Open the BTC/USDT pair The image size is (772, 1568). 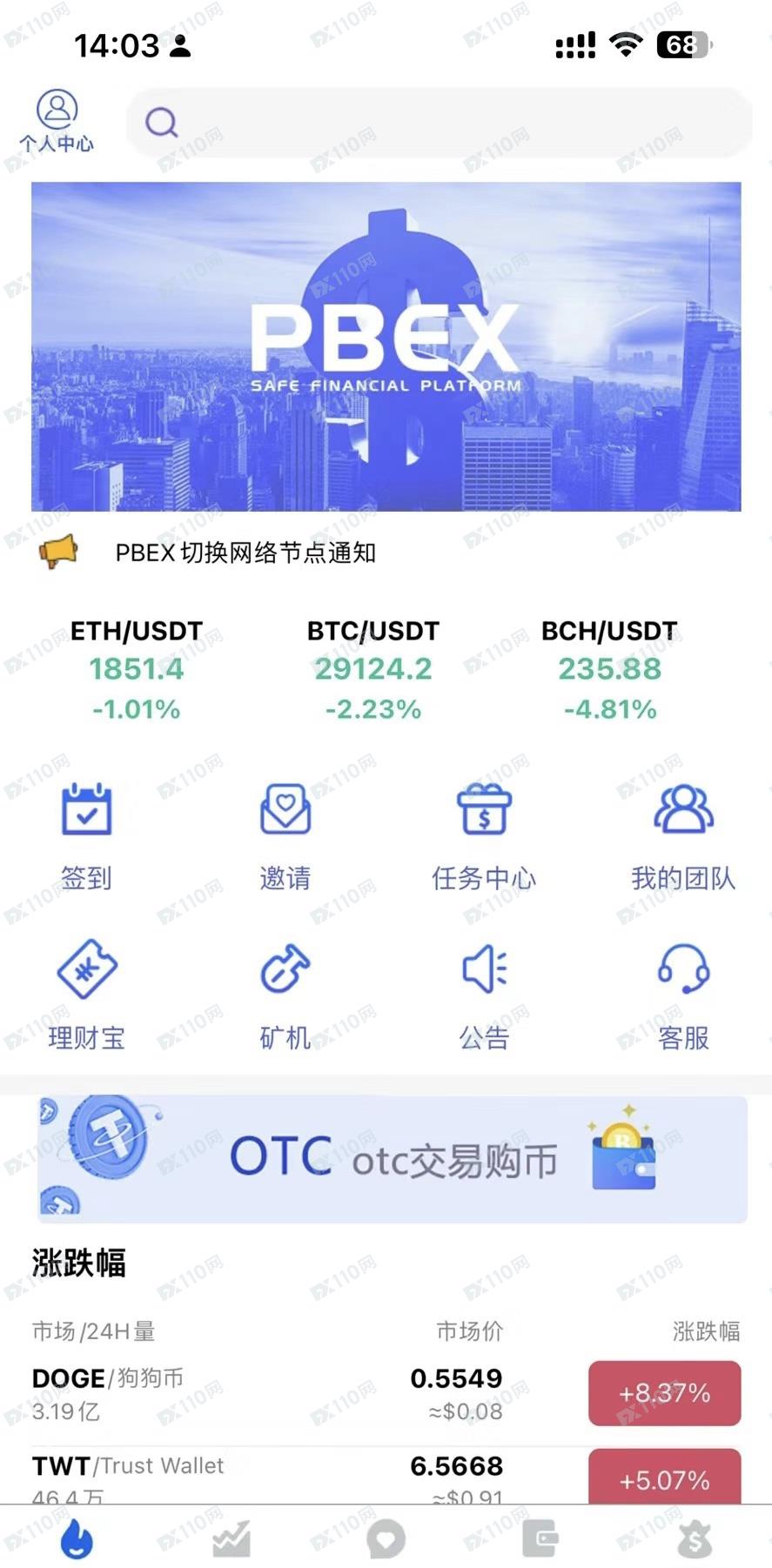click(x=373, y=669)
